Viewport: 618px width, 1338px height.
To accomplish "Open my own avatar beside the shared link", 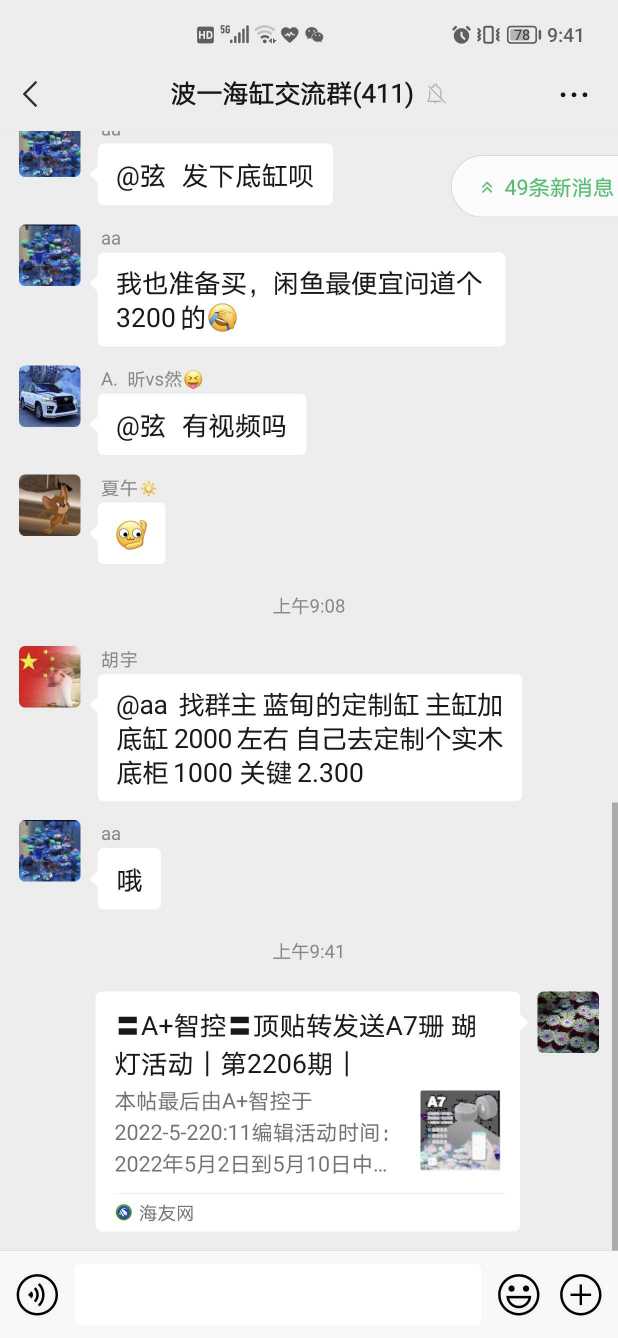I will pos(568,1022).
